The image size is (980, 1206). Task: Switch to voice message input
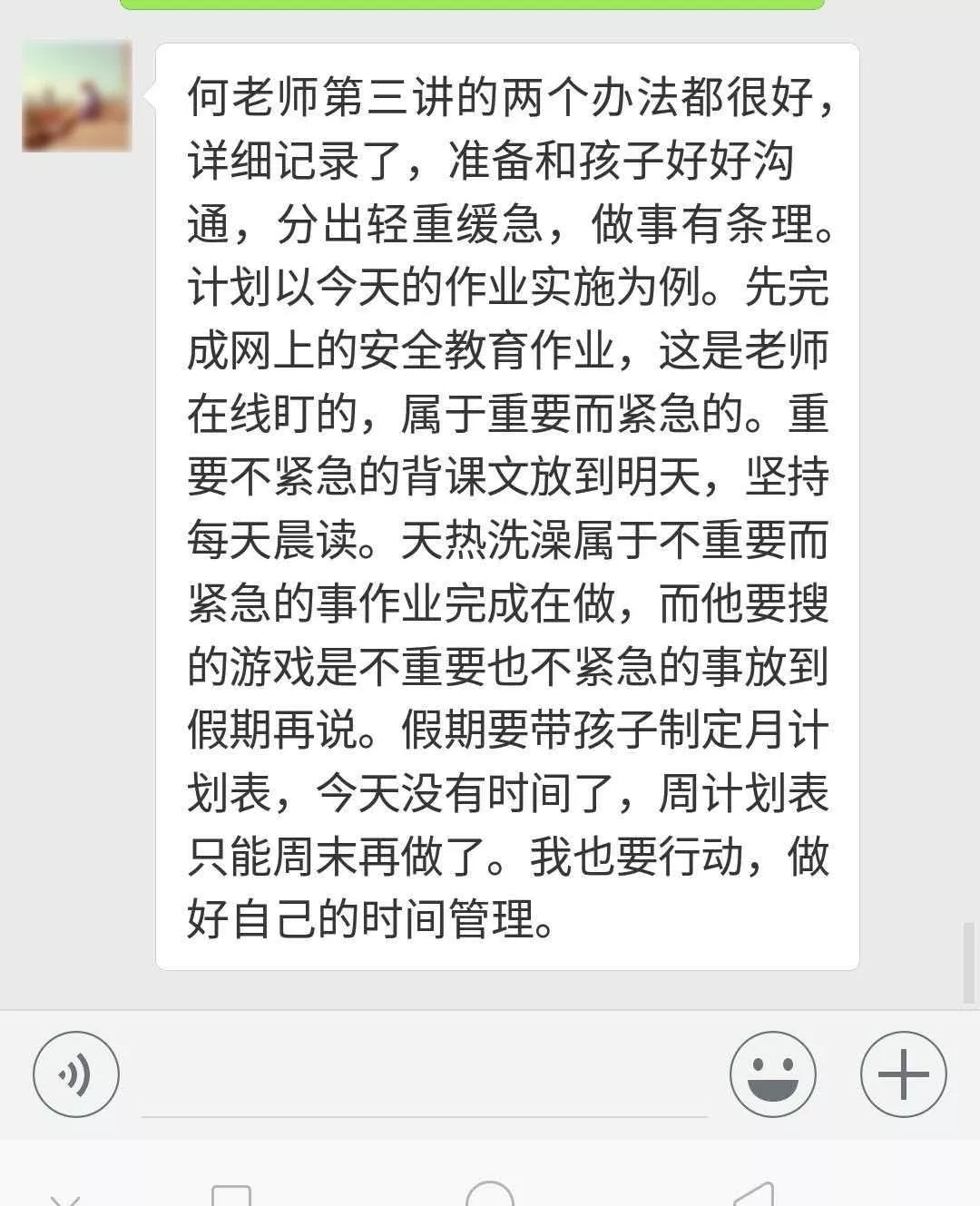click(76, 1074)
